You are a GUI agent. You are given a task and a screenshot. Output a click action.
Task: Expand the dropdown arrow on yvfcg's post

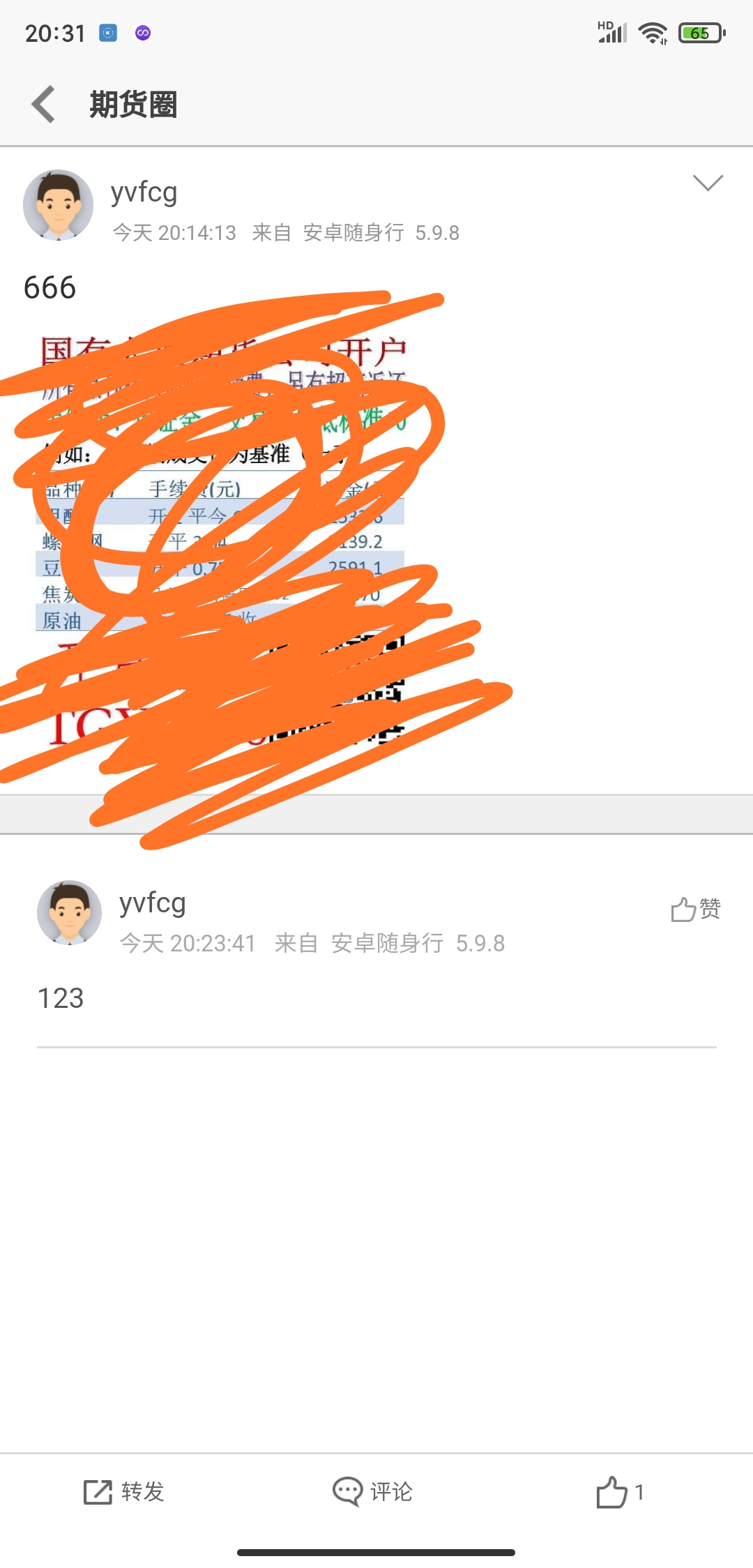(708, 183)
